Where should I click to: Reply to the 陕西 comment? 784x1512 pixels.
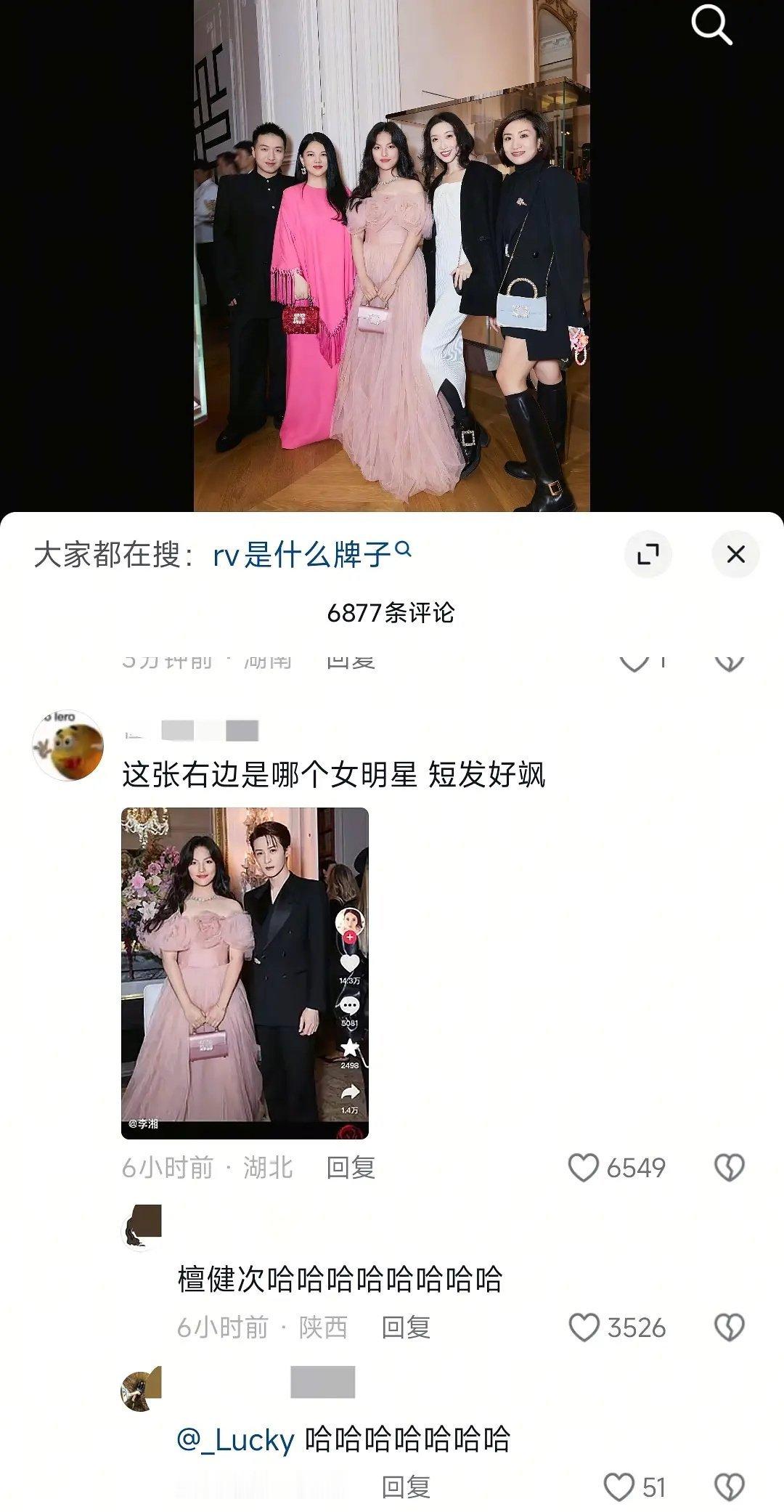pyautogui.click(x=406, y=1328)
